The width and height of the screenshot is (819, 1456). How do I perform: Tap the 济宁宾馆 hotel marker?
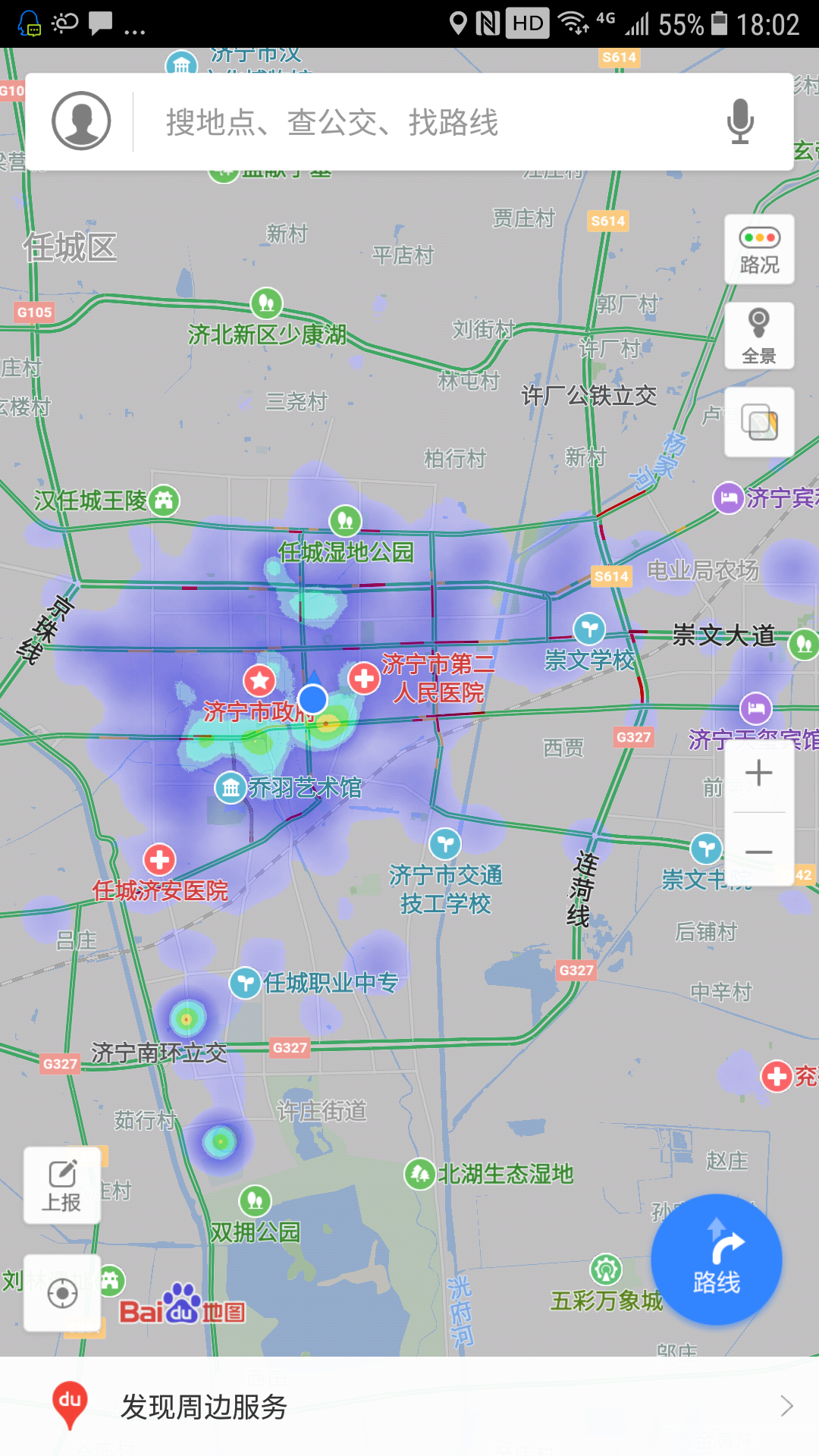tap(727, 500)
